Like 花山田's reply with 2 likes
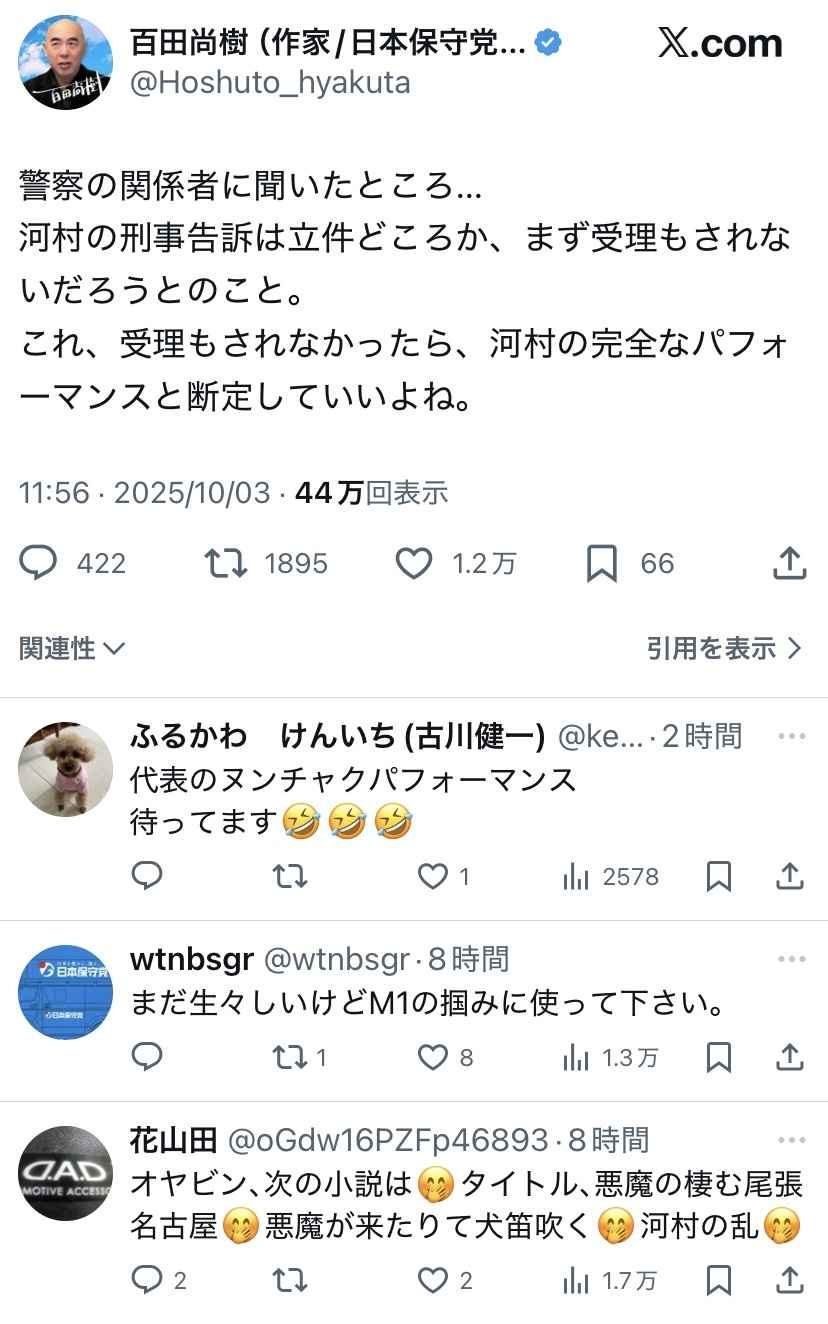 (x=432, y=1280)
